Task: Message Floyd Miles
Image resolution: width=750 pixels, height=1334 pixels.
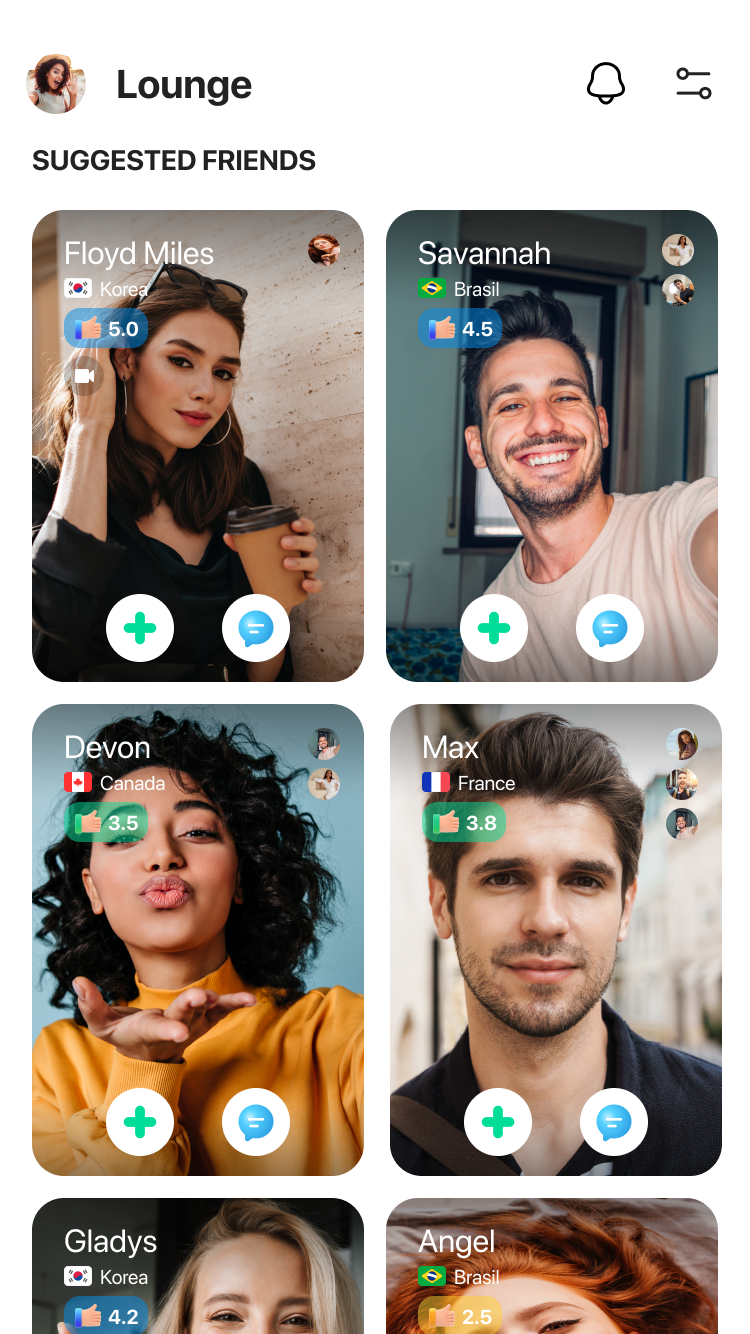Action: point(256,628)
